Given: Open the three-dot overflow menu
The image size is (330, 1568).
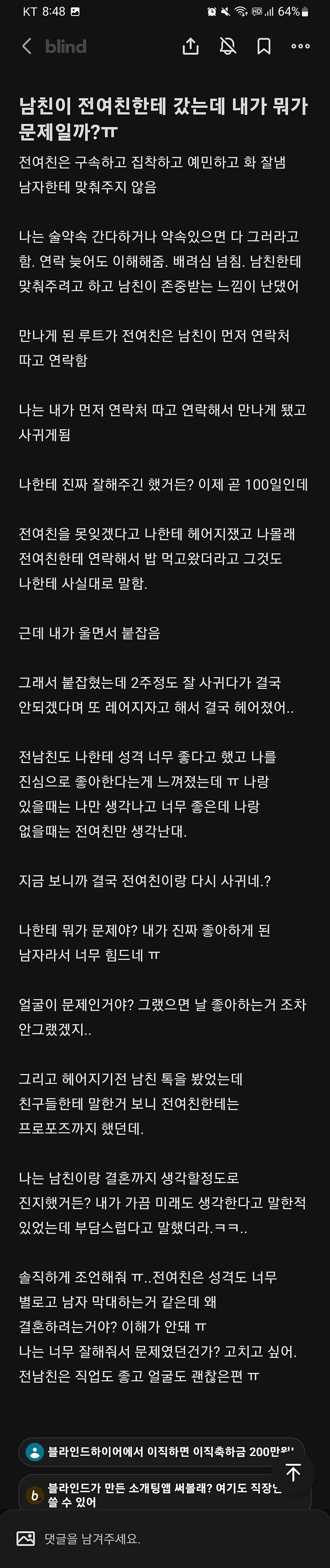Looking at the screenshot, I should [x=300, y=46].
